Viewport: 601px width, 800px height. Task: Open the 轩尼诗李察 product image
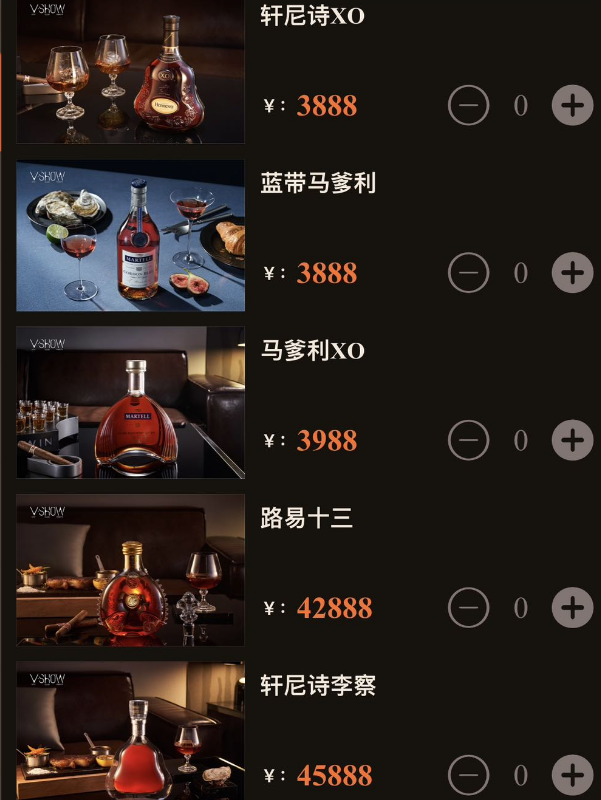click(130, 732)
